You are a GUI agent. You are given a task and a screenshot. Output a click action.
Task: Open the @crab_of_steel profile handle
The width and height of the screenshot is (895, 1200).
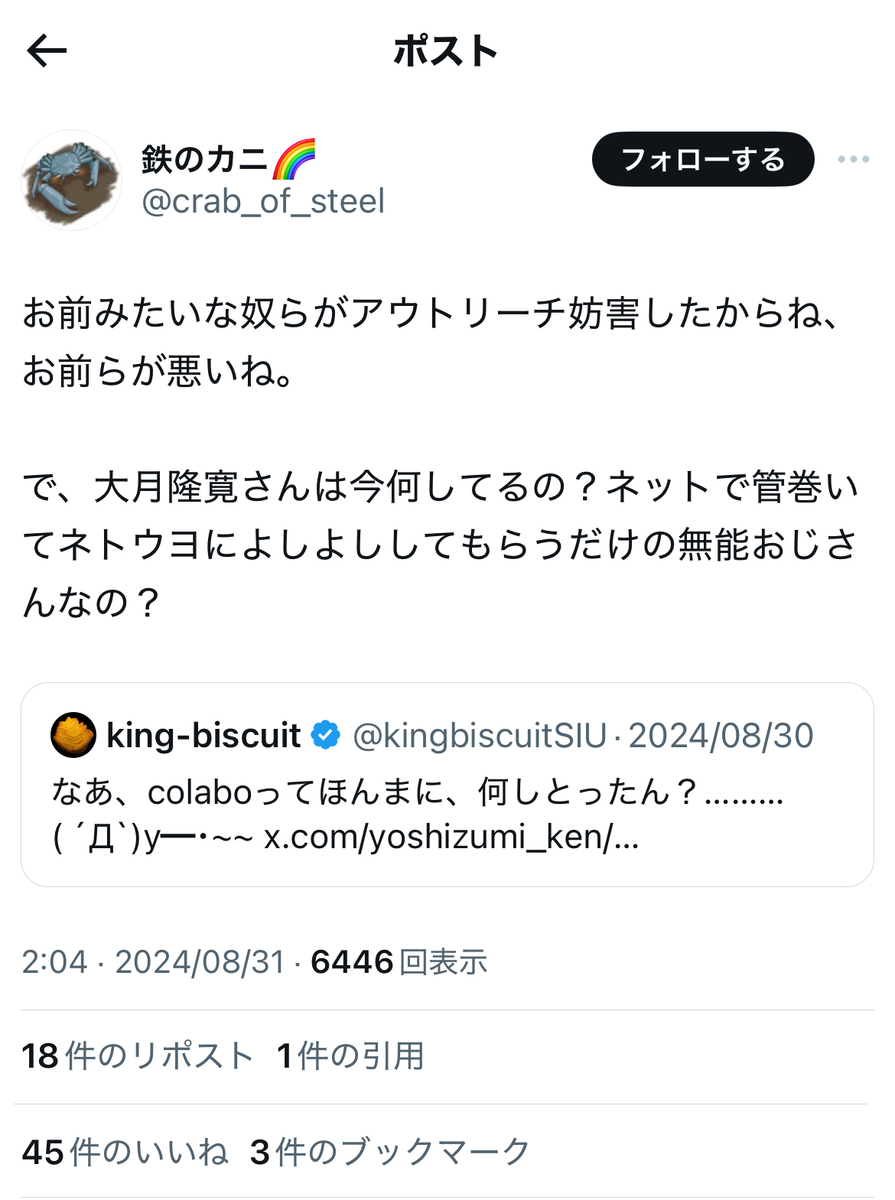tap(263, 201)
